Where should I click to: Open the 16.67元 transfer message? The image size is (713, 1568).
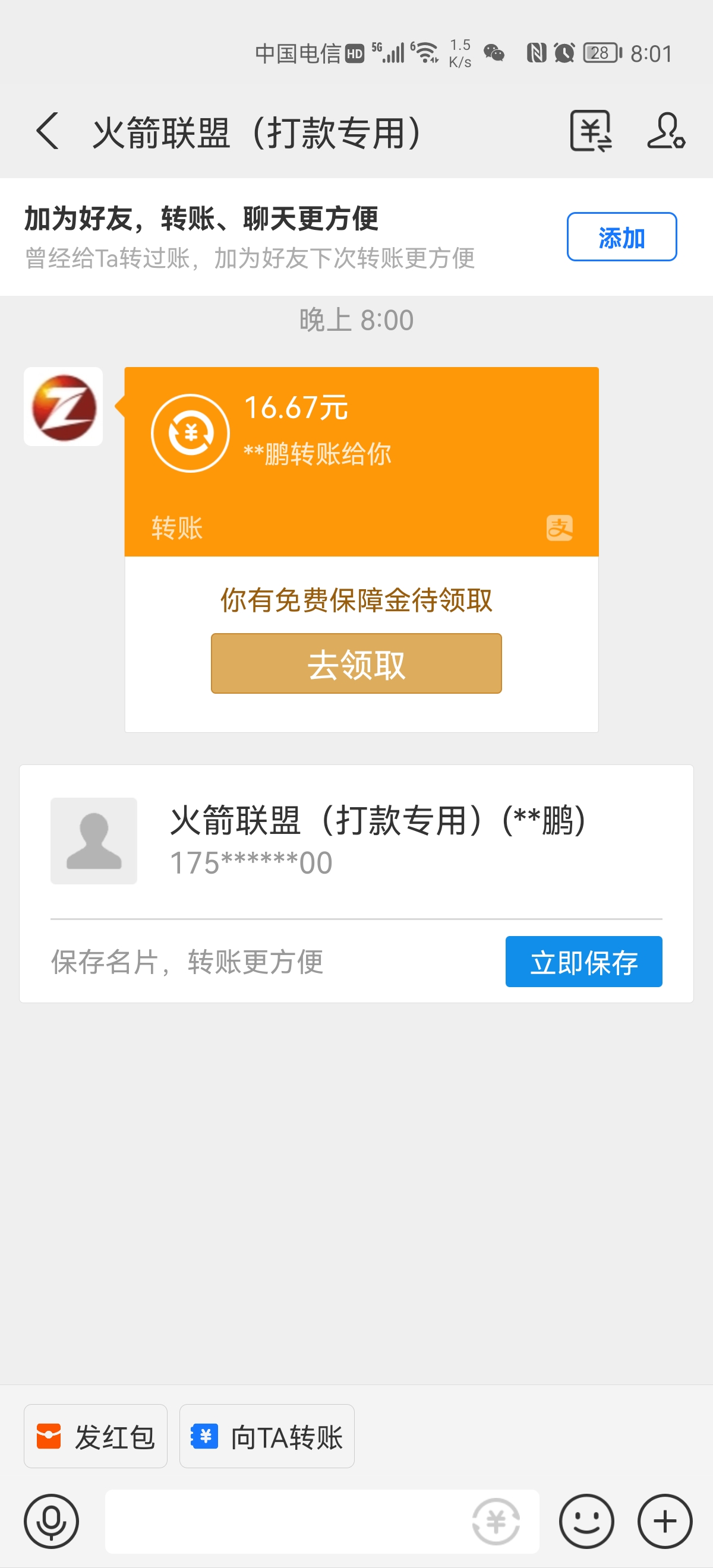click(x=361, y=461)
